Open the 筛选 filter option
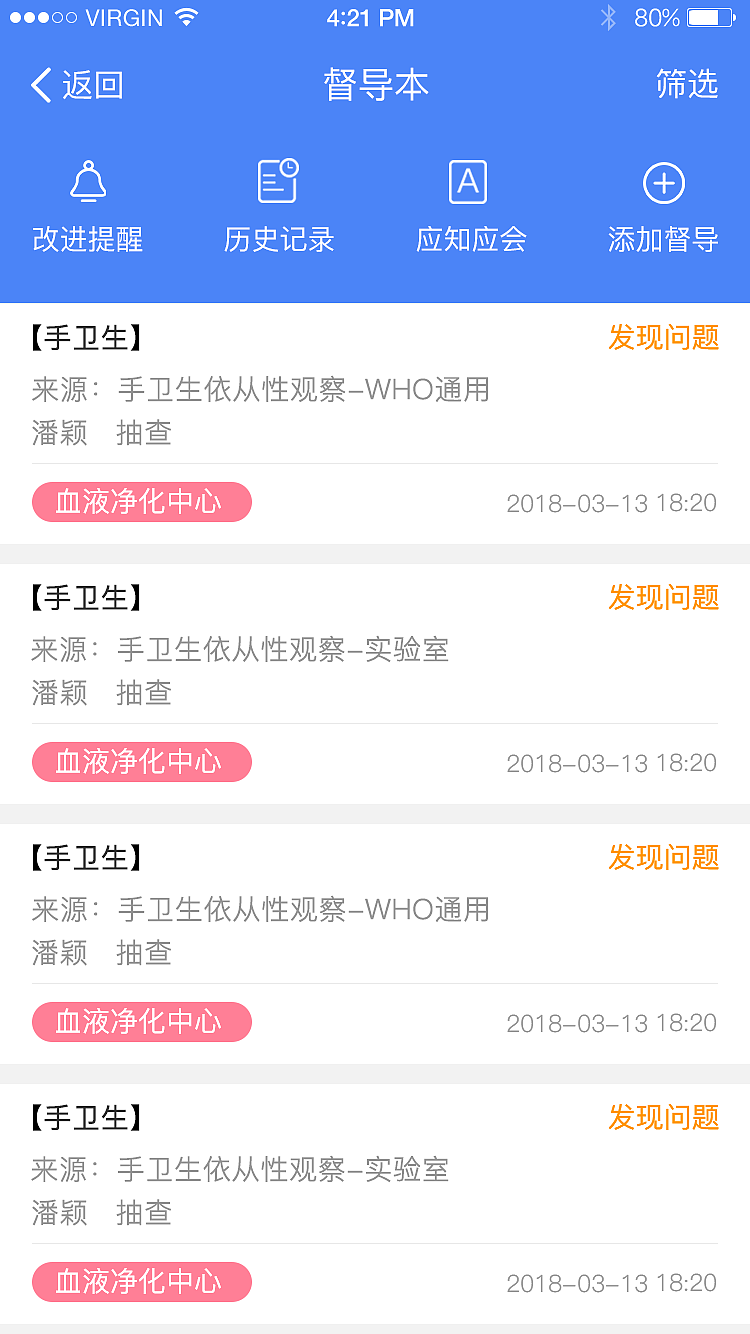 coord(687,86)
